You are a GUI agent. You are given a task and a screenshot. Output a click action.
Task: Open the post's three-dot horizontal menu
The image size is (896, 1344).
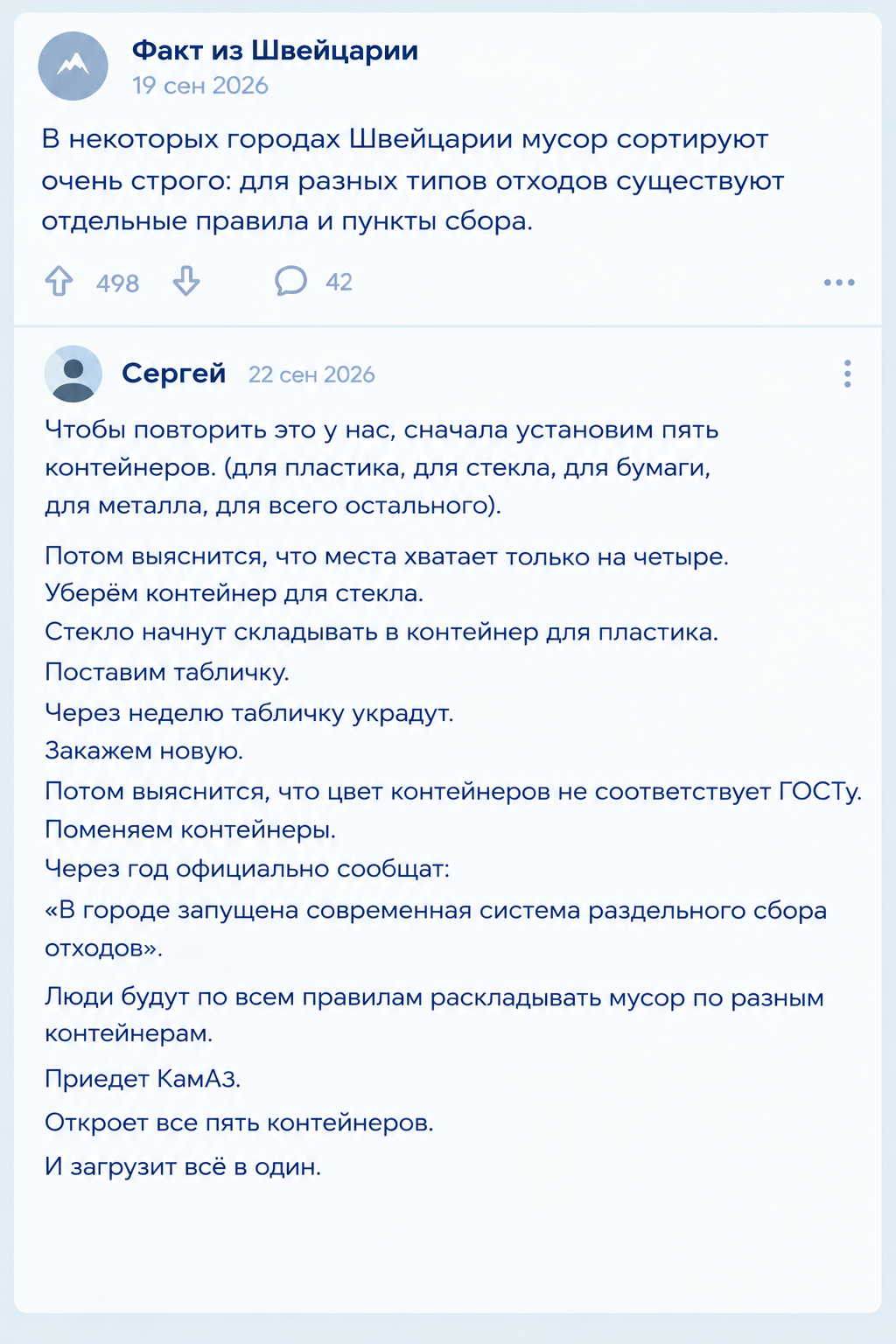839,283
